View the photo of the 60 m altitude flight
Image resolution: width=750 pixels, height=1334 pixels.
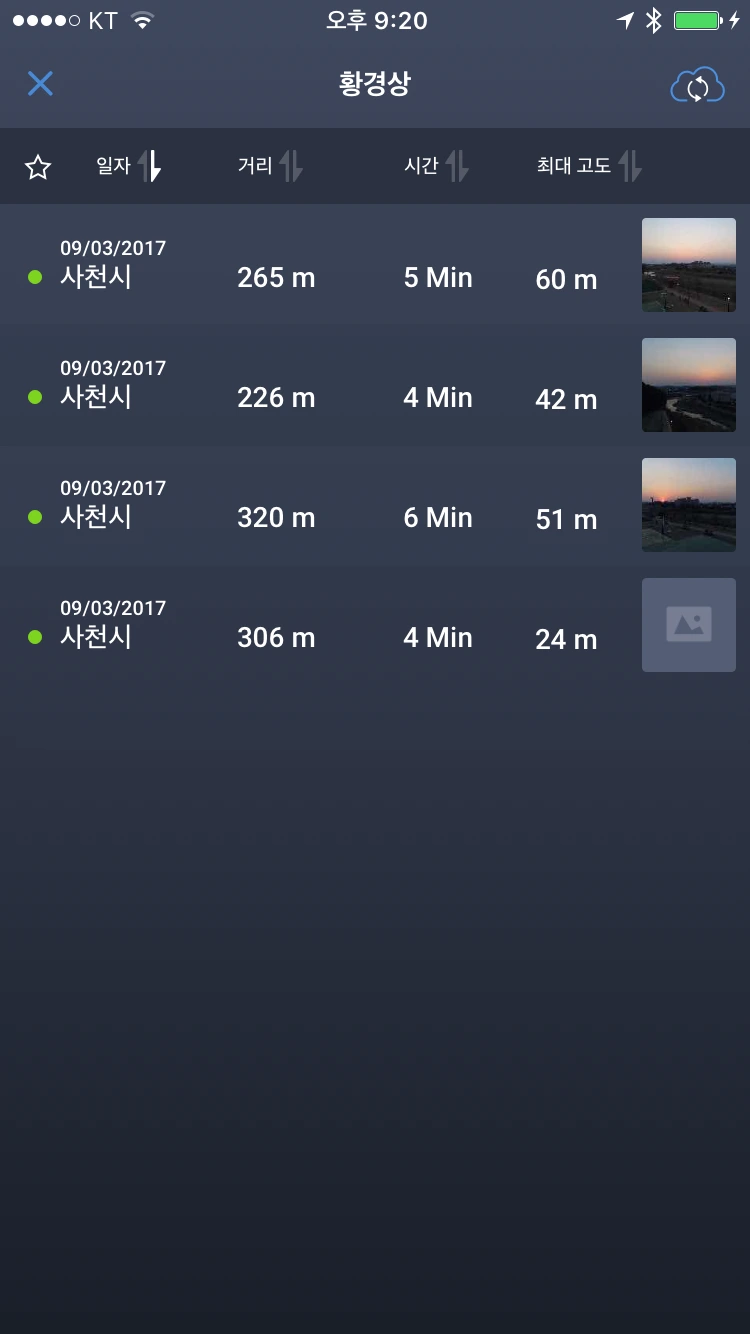click(688, 265)
